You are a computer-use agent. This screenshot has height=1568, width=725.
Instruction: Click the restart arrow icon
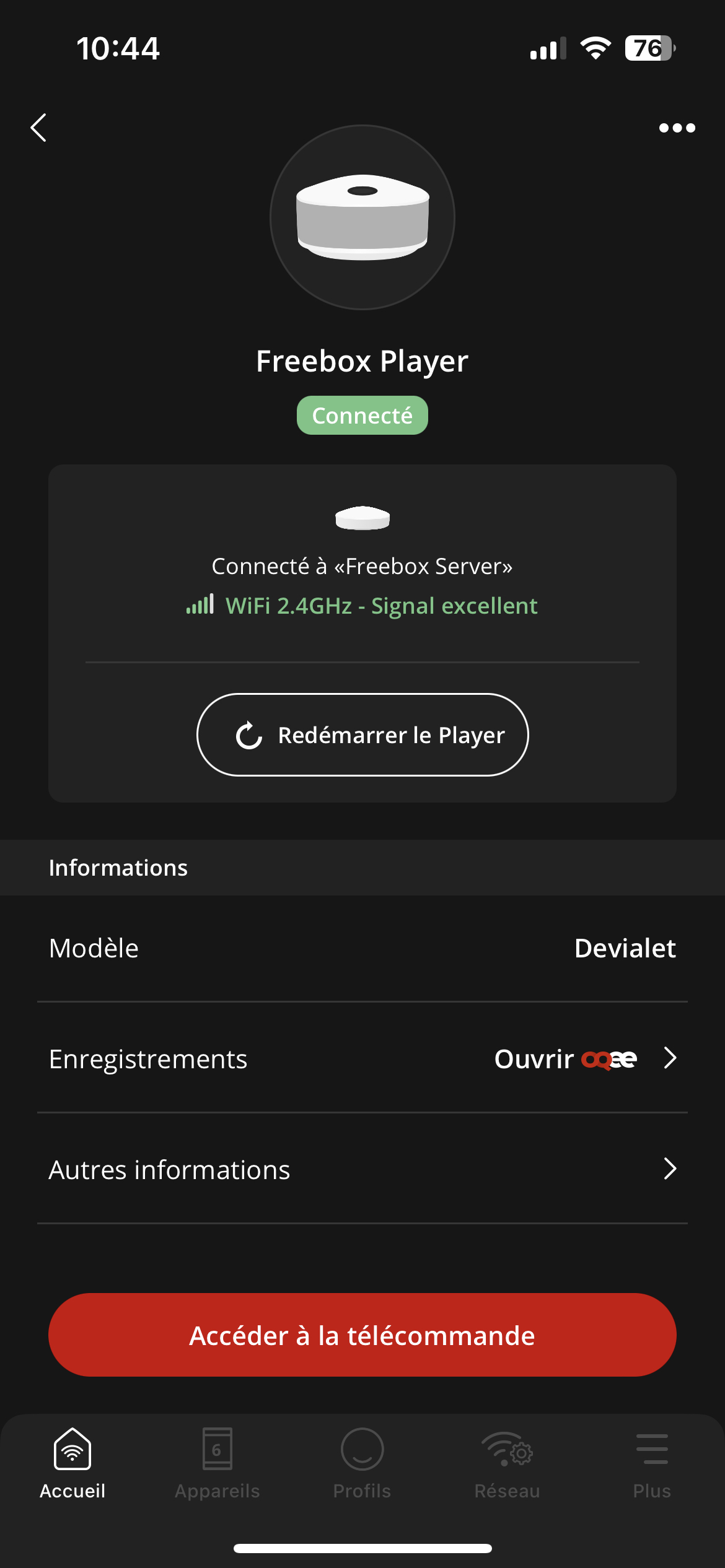249,734
